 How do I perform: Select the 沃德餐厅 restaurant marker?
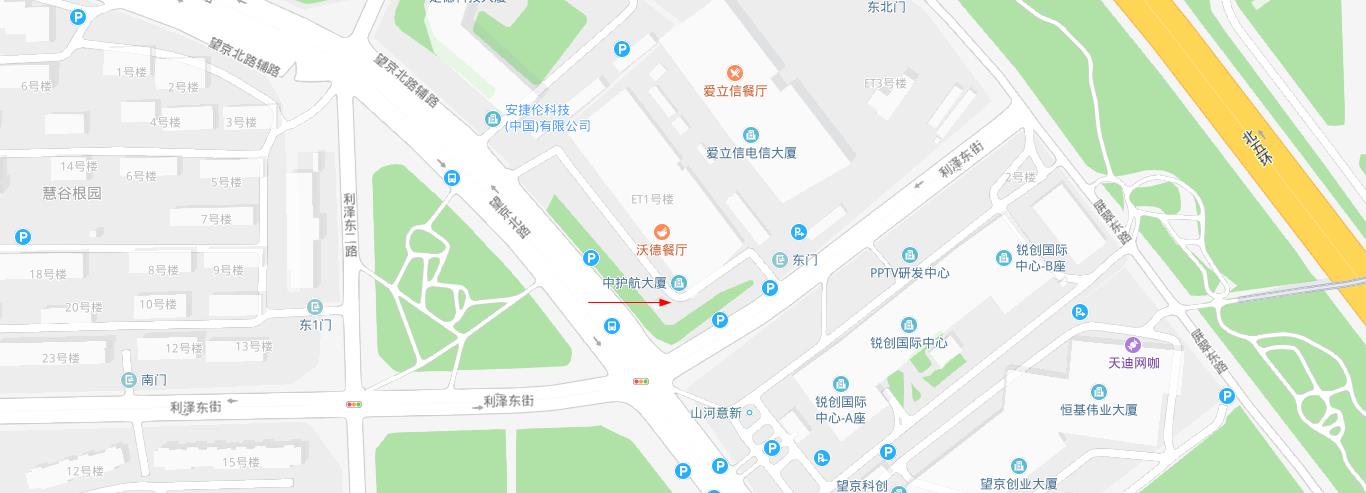coord(662,231)
